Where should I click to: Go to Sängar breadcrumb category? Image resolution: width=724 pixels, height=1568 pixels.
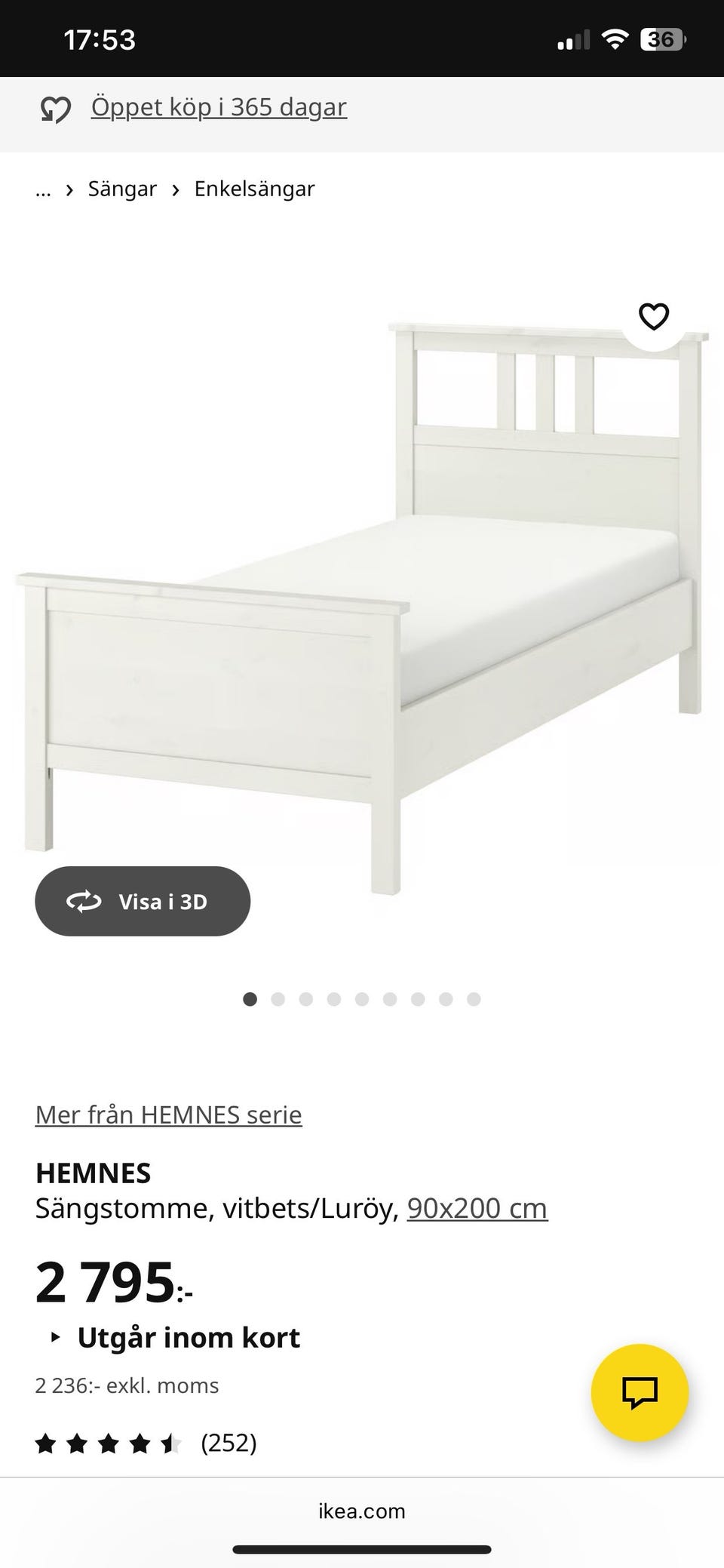click(x=122, y=189)
